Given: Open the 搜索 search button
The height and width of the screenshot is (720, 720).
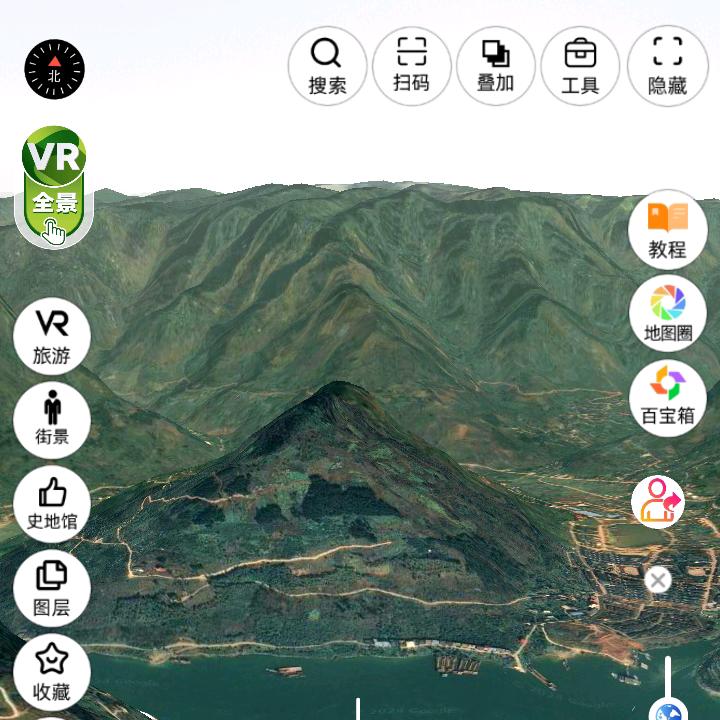Looking at the screenshot, I should point(327,66).
